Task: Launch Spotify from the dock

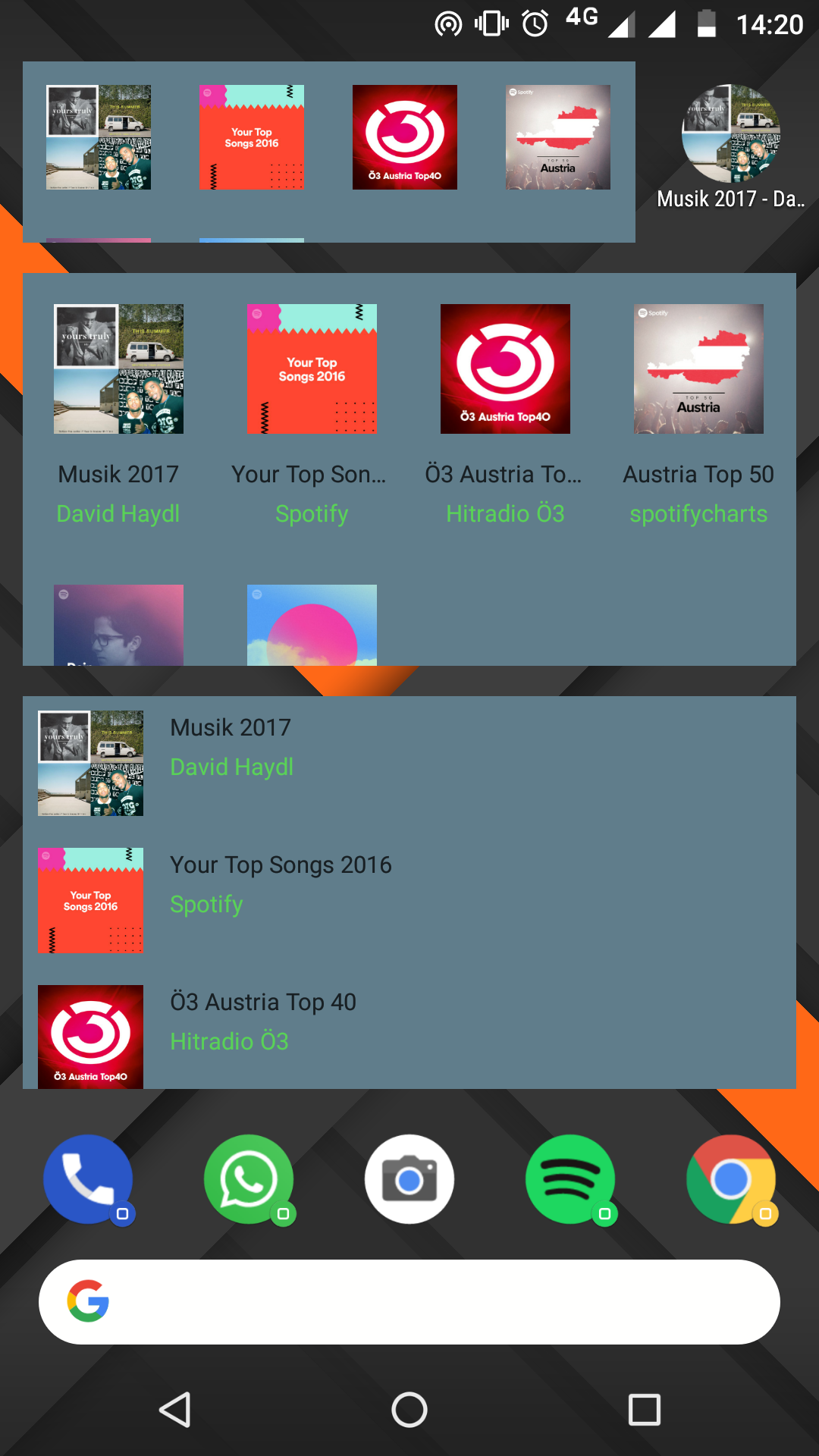Action: click(570, 1179)
